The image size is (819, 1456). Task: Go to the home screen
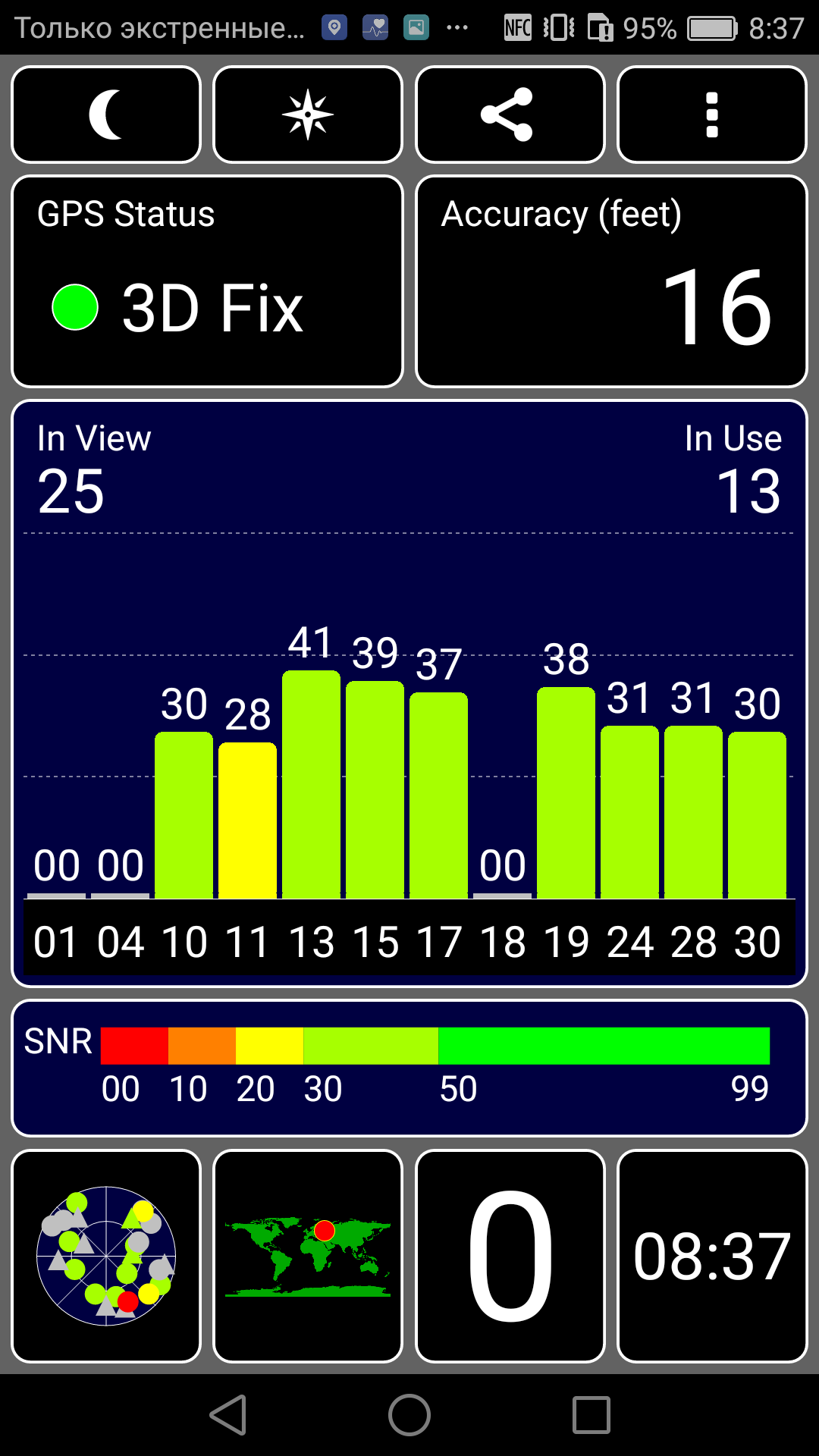click(x=409, y=1415)
